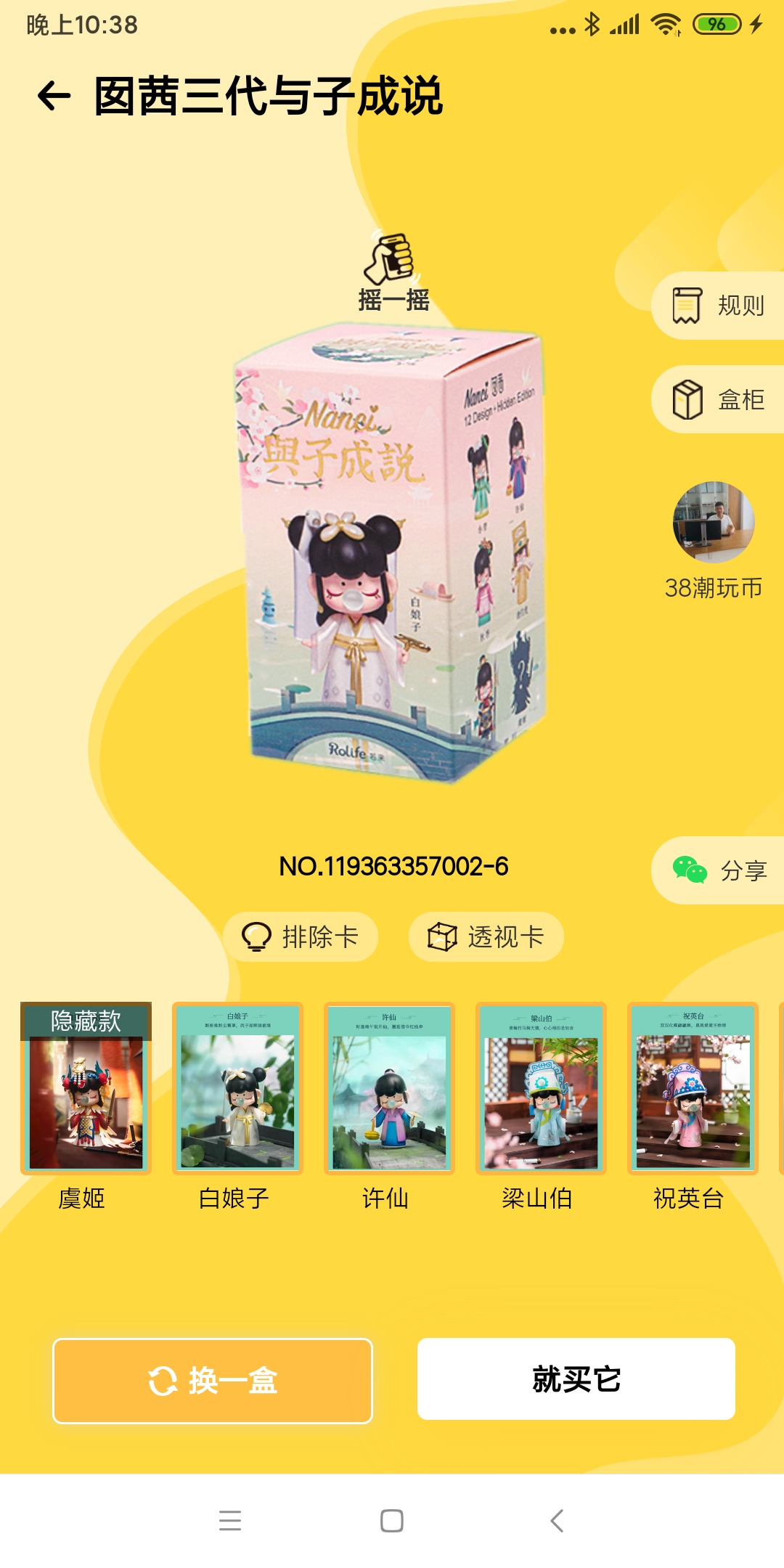The height and width of the screenshot is (1568, 784).
Task: Open the 盒柜 box cabinet
Action: 719,399
